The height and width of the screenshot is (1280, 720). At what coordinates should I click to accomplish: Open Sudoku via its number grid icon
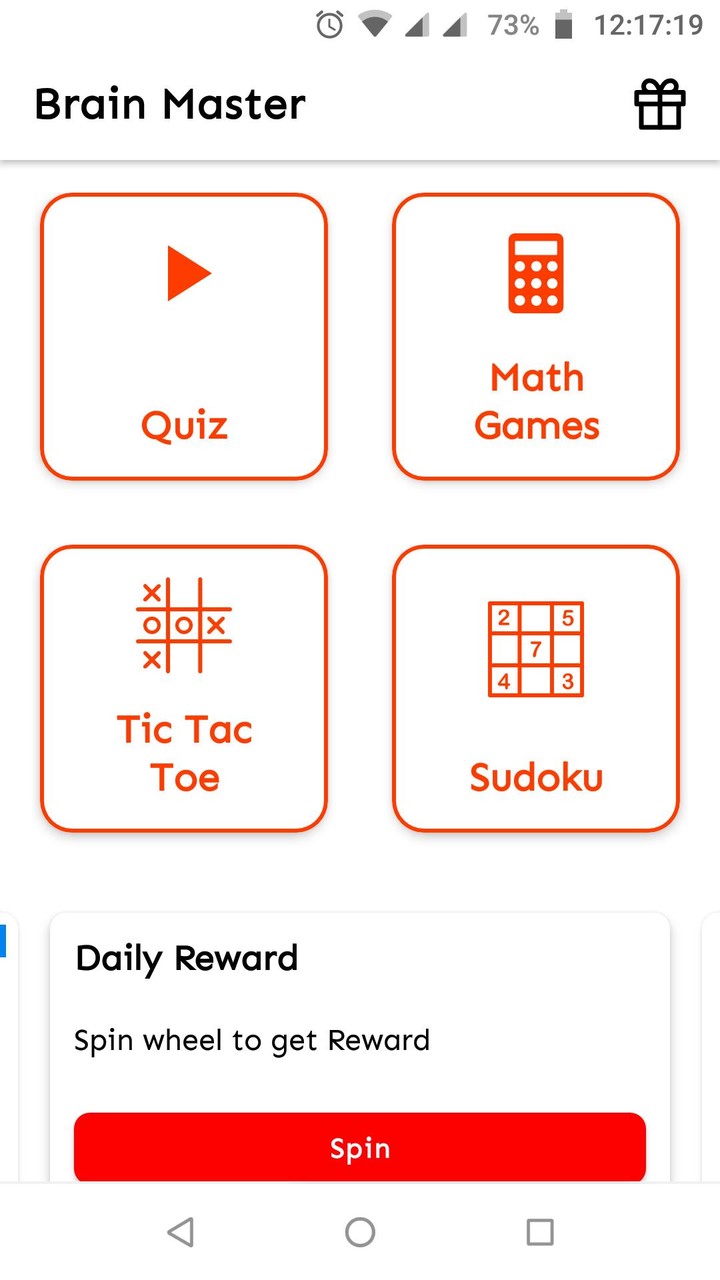coord(537,650)
